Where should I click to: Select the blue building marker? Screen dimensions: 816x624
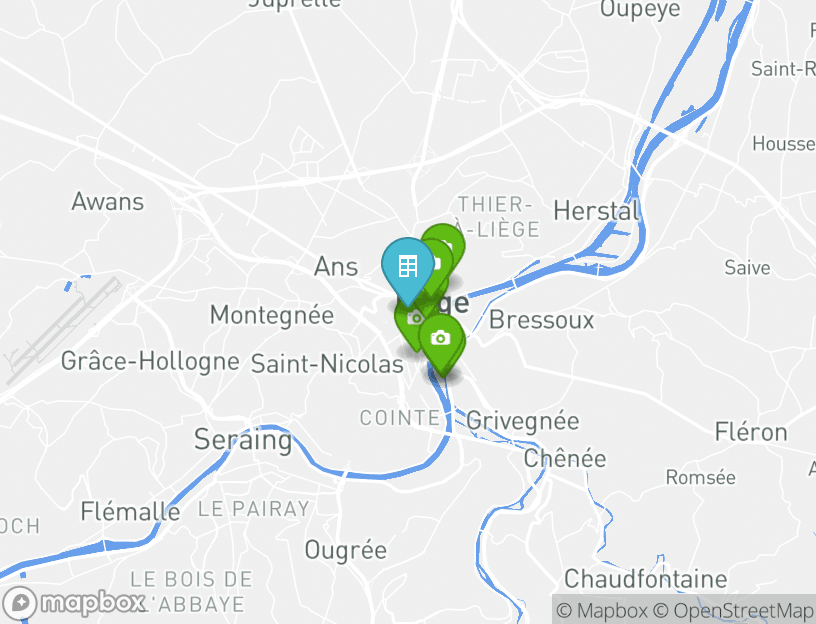[407, 267]
